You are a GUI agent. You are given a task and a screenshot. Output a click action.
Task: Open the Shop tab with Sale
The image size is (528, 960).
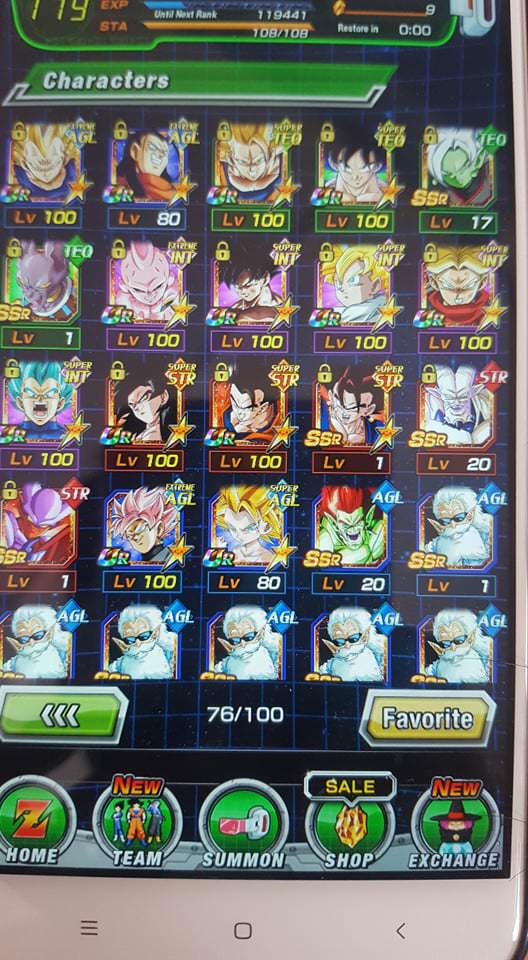point(350,821)
